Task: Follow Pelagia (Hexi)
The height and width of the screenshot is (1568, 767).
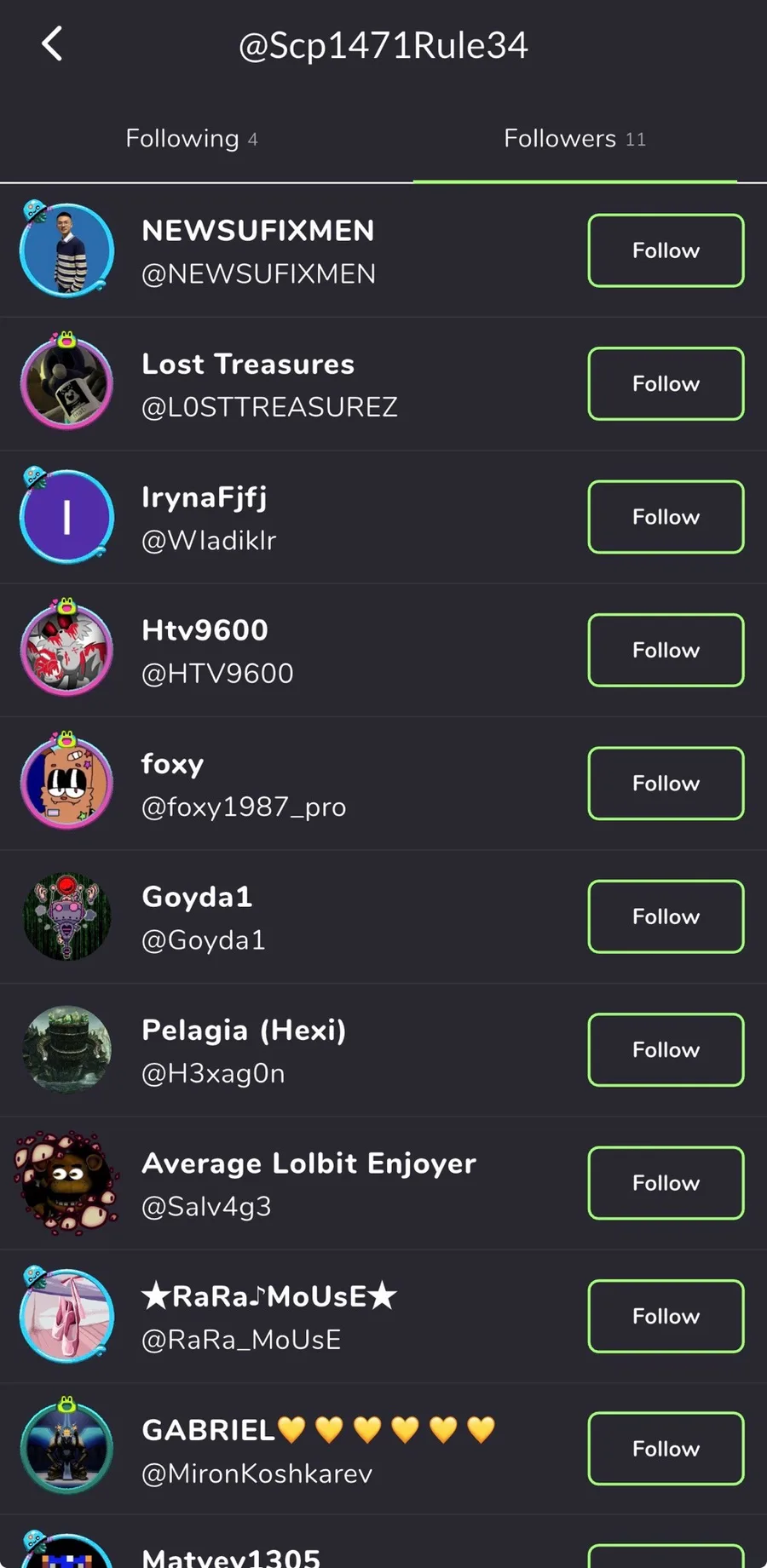Action: click(666, 1050)
